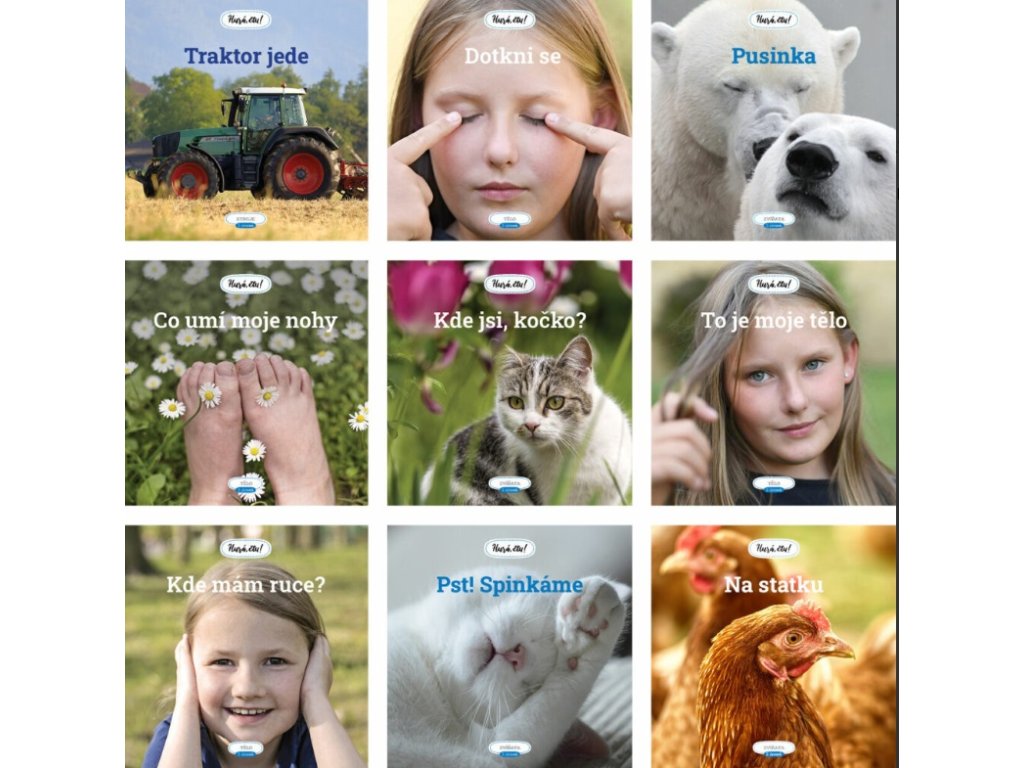
Task: Select the Na statku book
Action: 773,647
